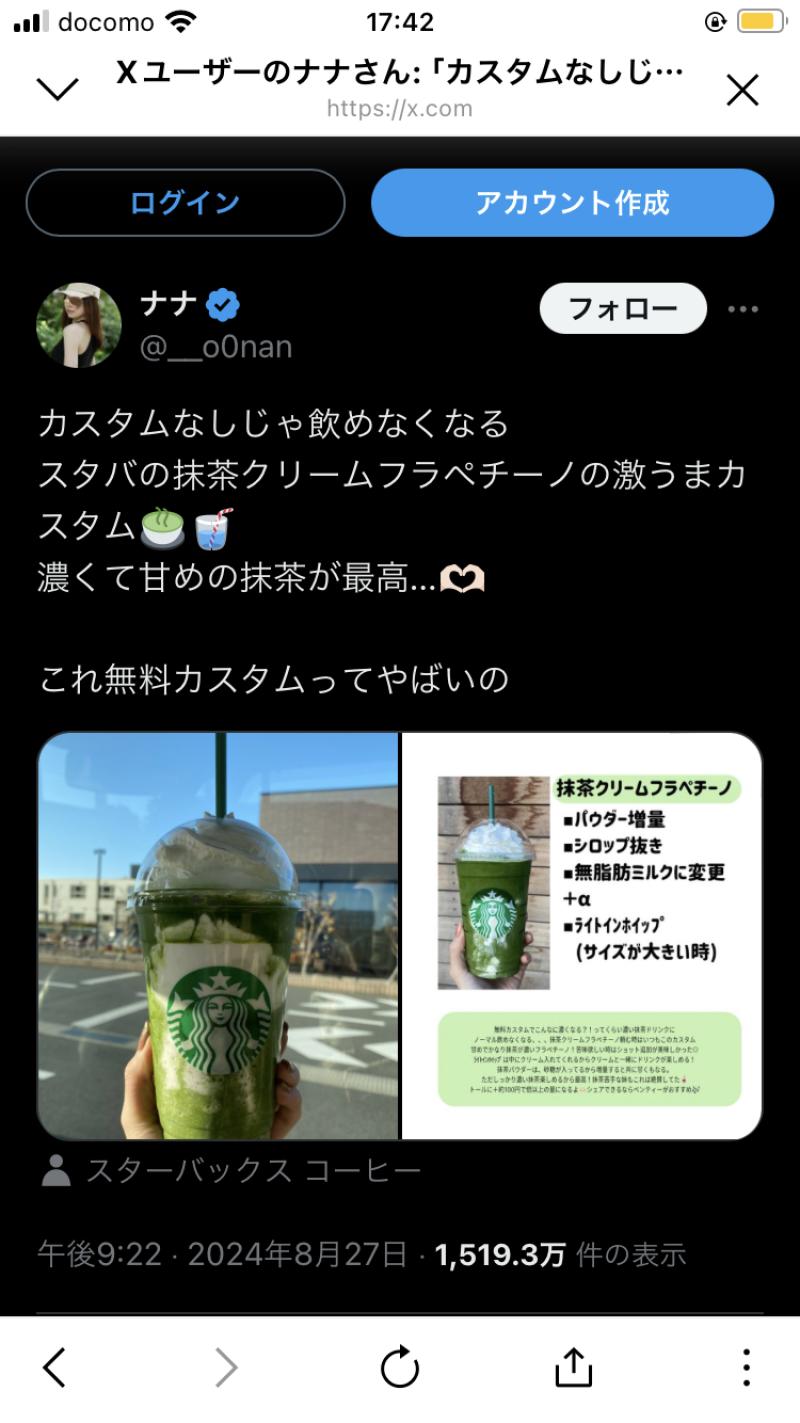Open the @__o0nan profile handle
The image size is (800, 1423).
pyautogui.click(x=216, y=347)
